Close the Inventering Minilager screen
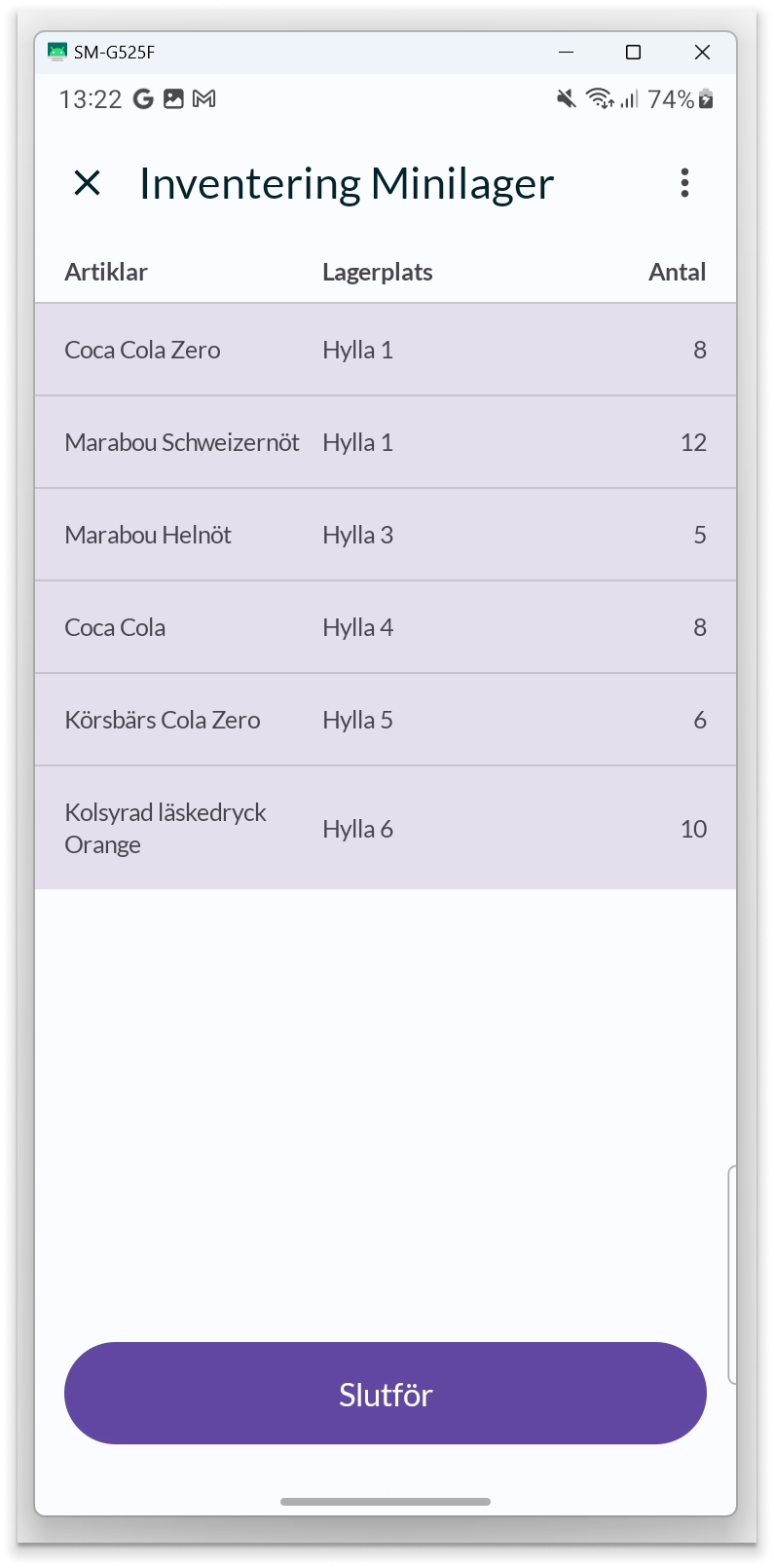 (x=88, y=182)
